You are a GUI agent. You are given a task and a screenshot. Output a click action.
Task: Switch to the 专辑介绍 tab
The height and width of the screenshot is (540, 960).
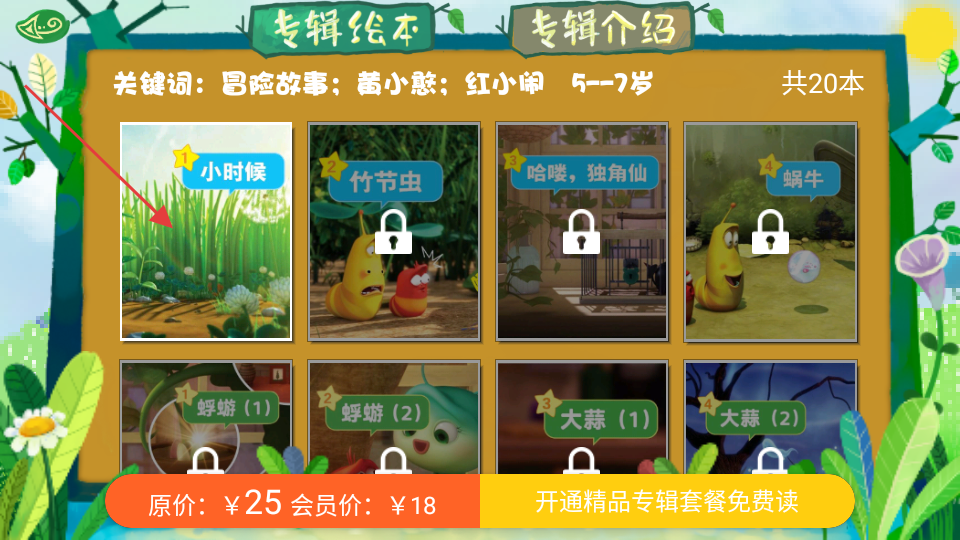[602, 30]
